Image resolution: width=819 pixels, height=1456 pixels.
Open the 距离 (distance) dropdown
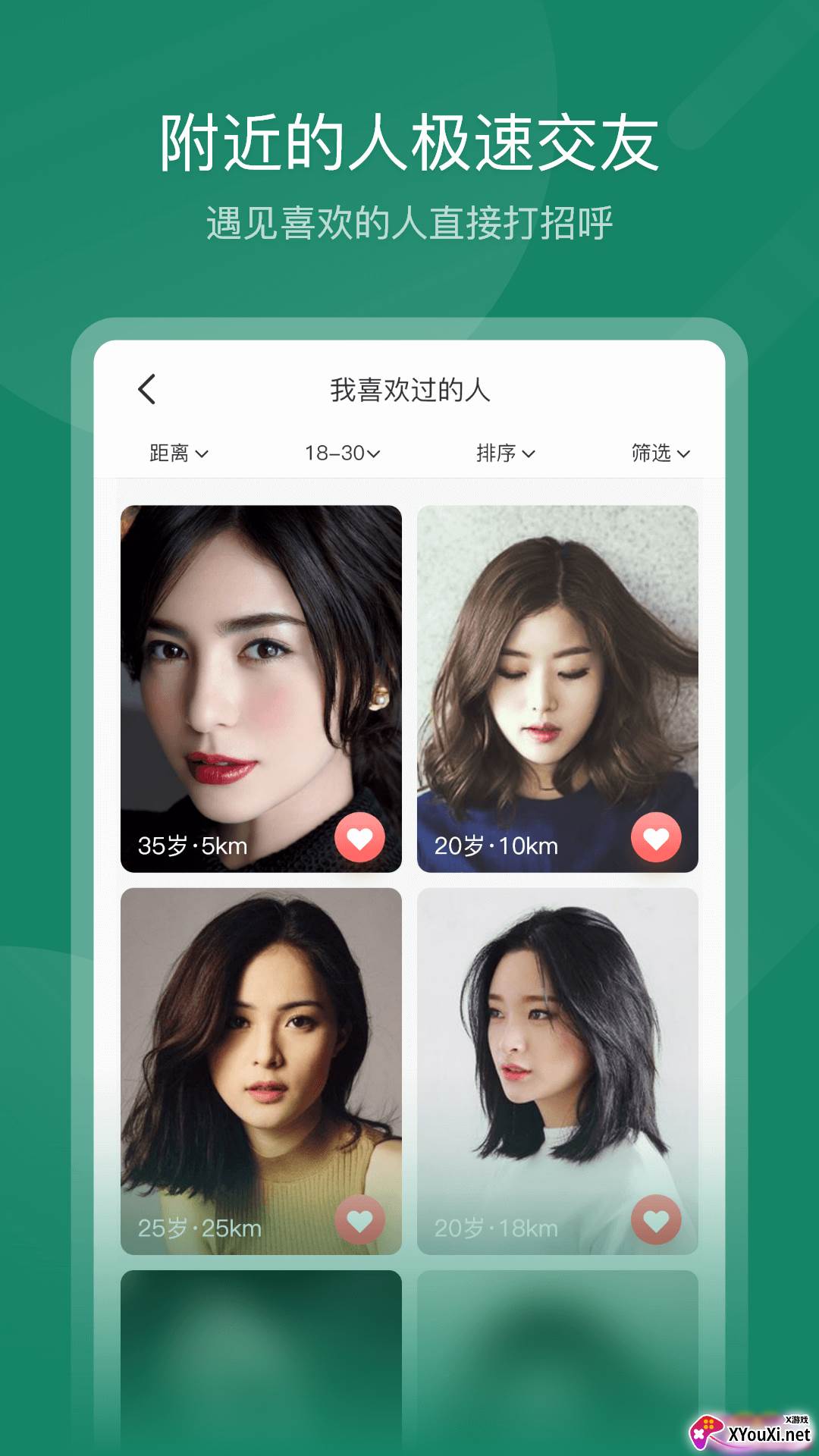click(x=176, y=453)
